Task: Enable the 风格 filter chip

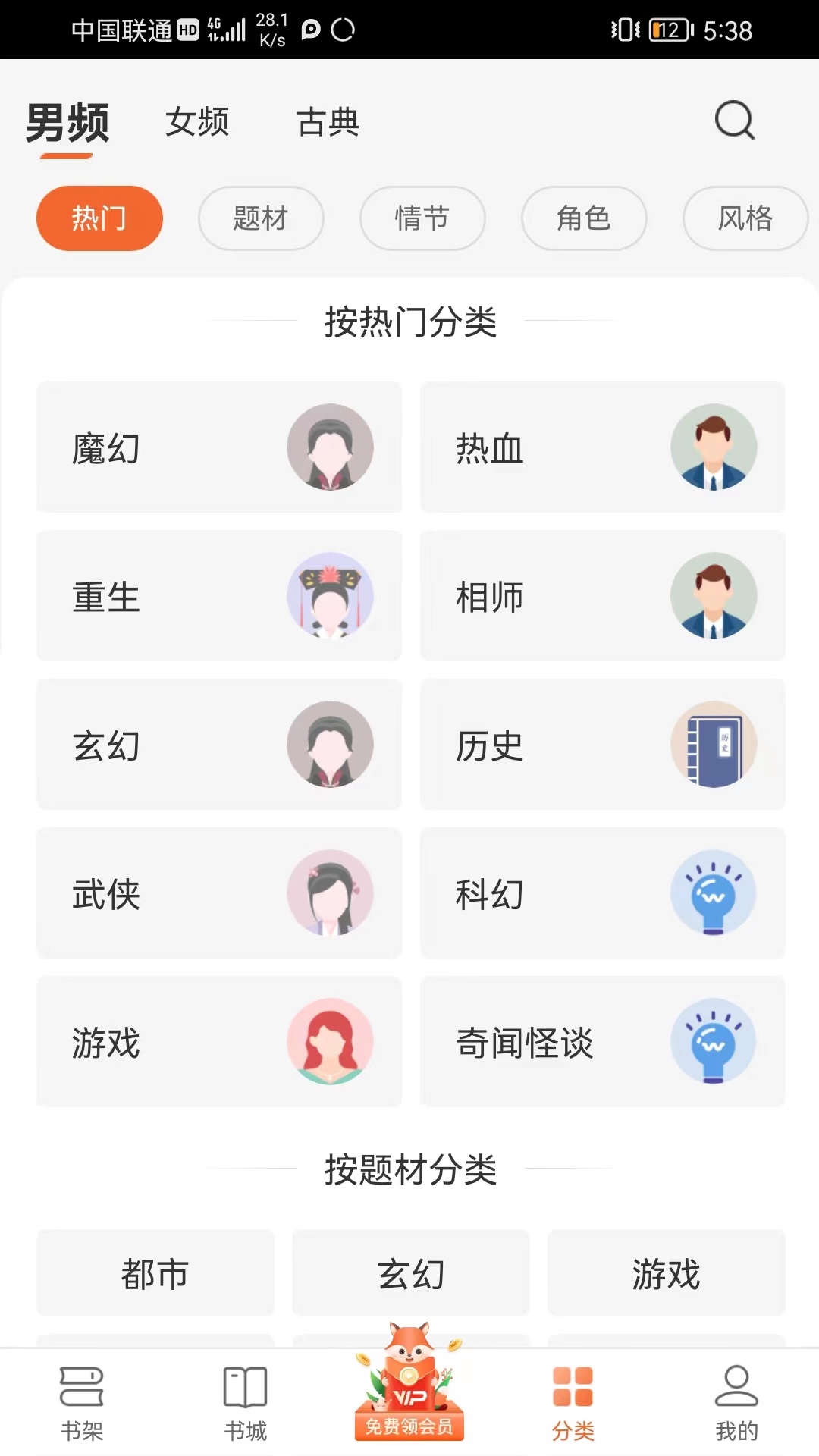Action: (x=745, y=218)
